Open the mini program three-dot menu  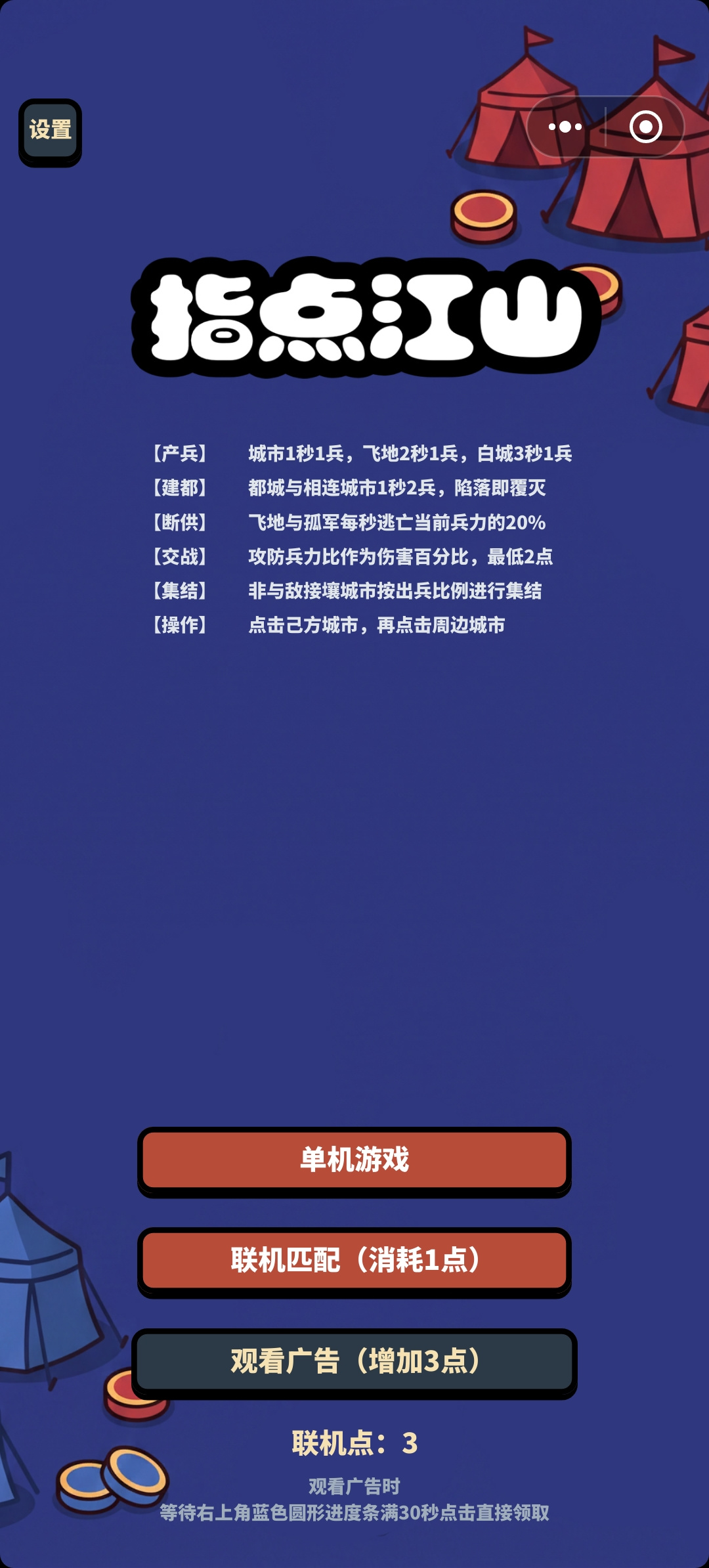pyautogui.click(x=565, y=127)
